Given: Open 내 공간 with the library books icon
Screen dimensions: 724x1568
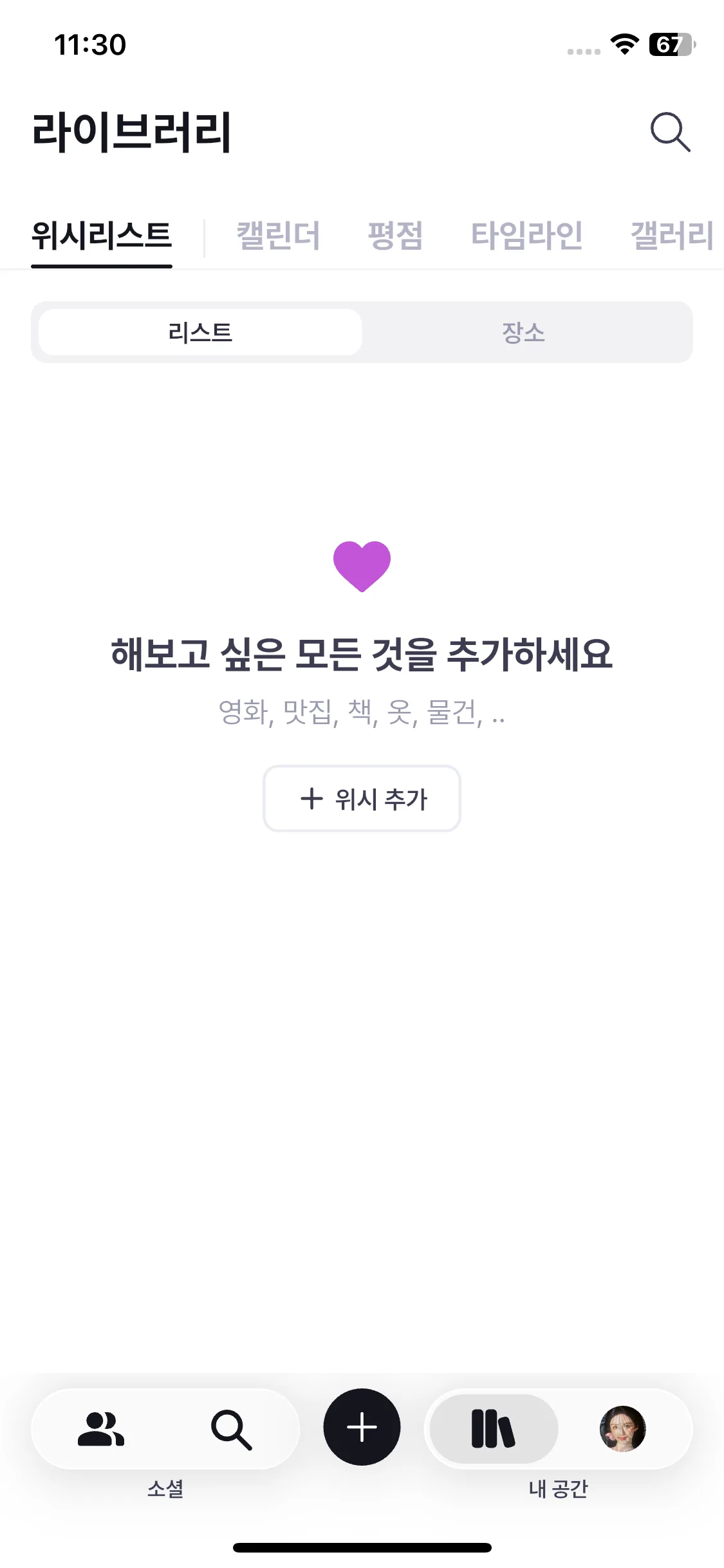Looking at the screenshot, I should point(492,1428).
